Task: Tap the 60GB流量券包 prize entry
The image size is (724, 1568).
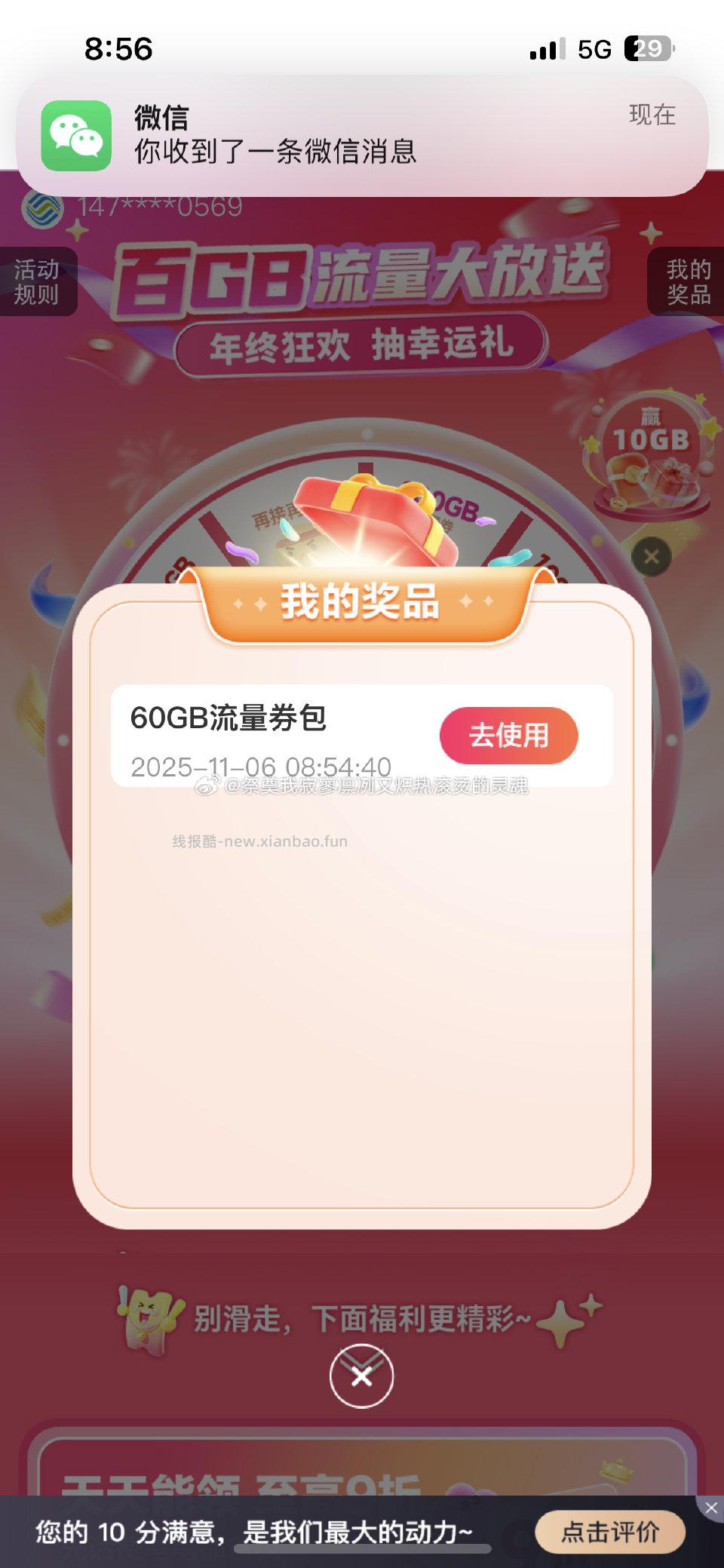Action: (230, 718)
